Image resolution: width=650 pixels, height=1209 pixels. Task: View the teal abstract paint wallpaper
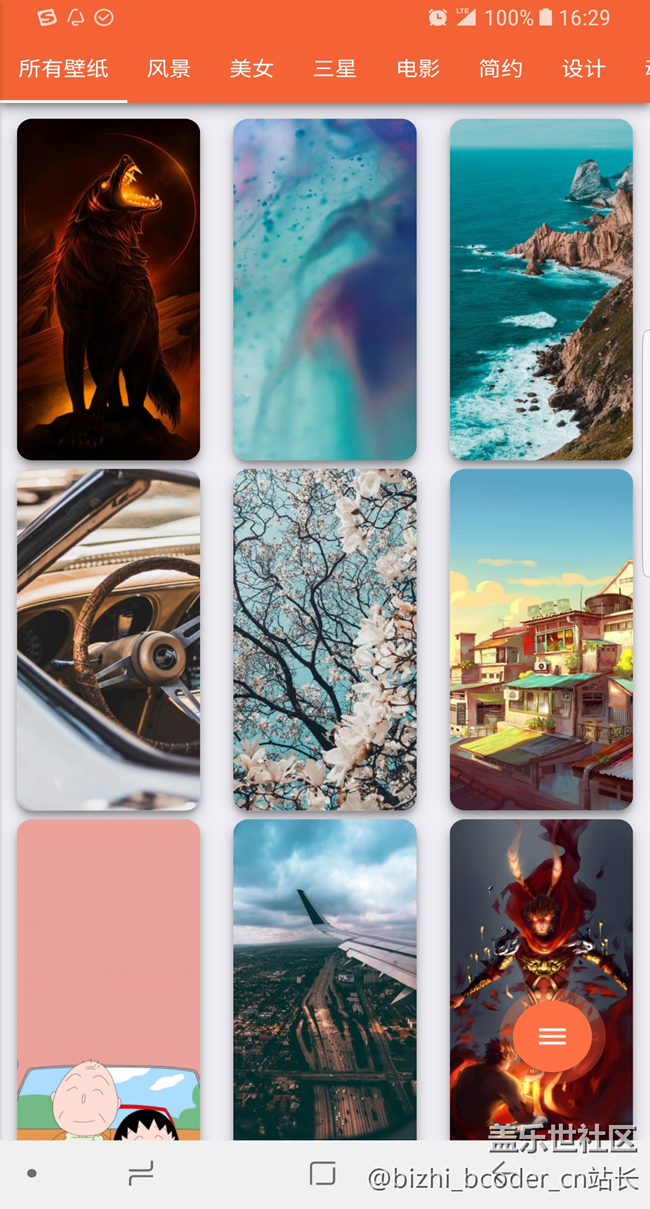[x=325, y=289]
